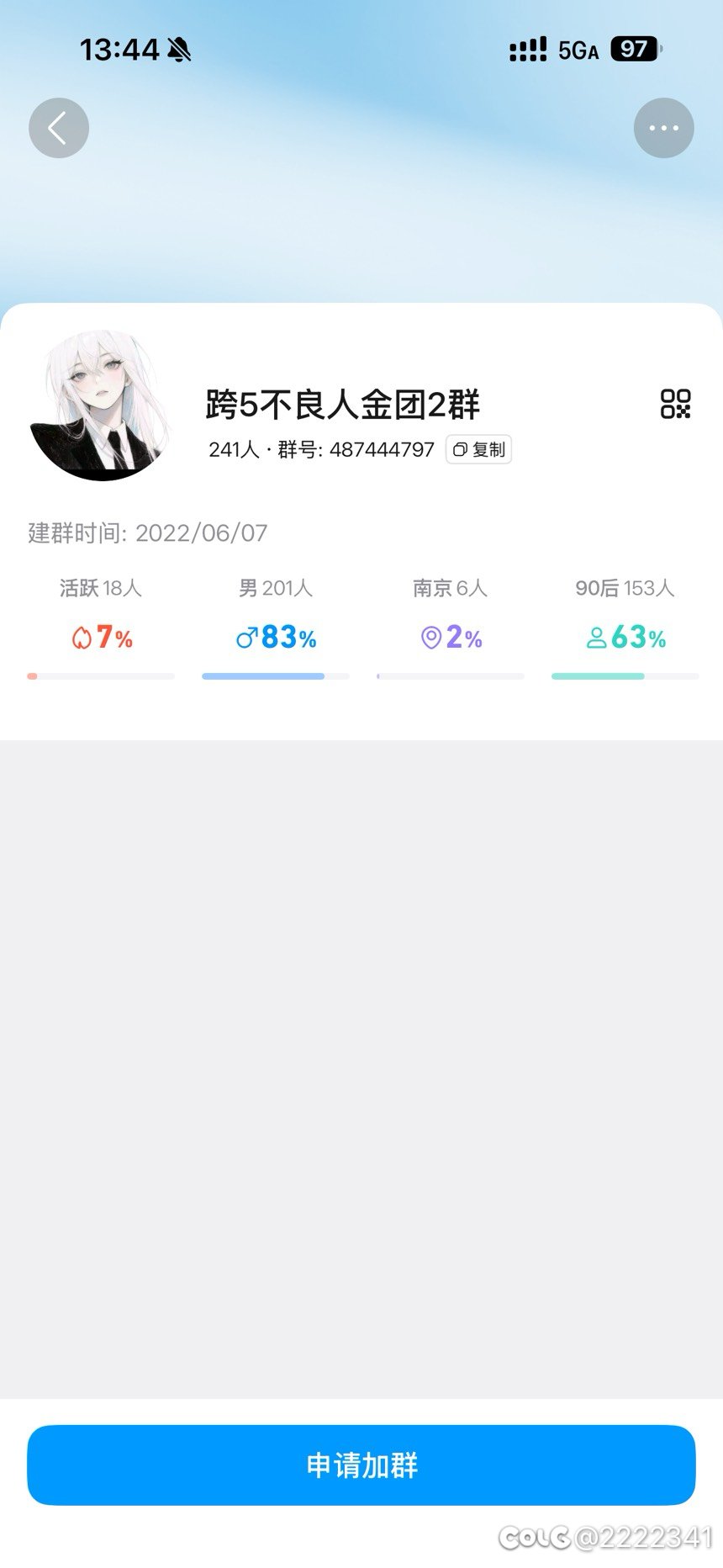Screen dimensions: 723x1568
Task: Click the 复制 copy button
Action: 478,449
